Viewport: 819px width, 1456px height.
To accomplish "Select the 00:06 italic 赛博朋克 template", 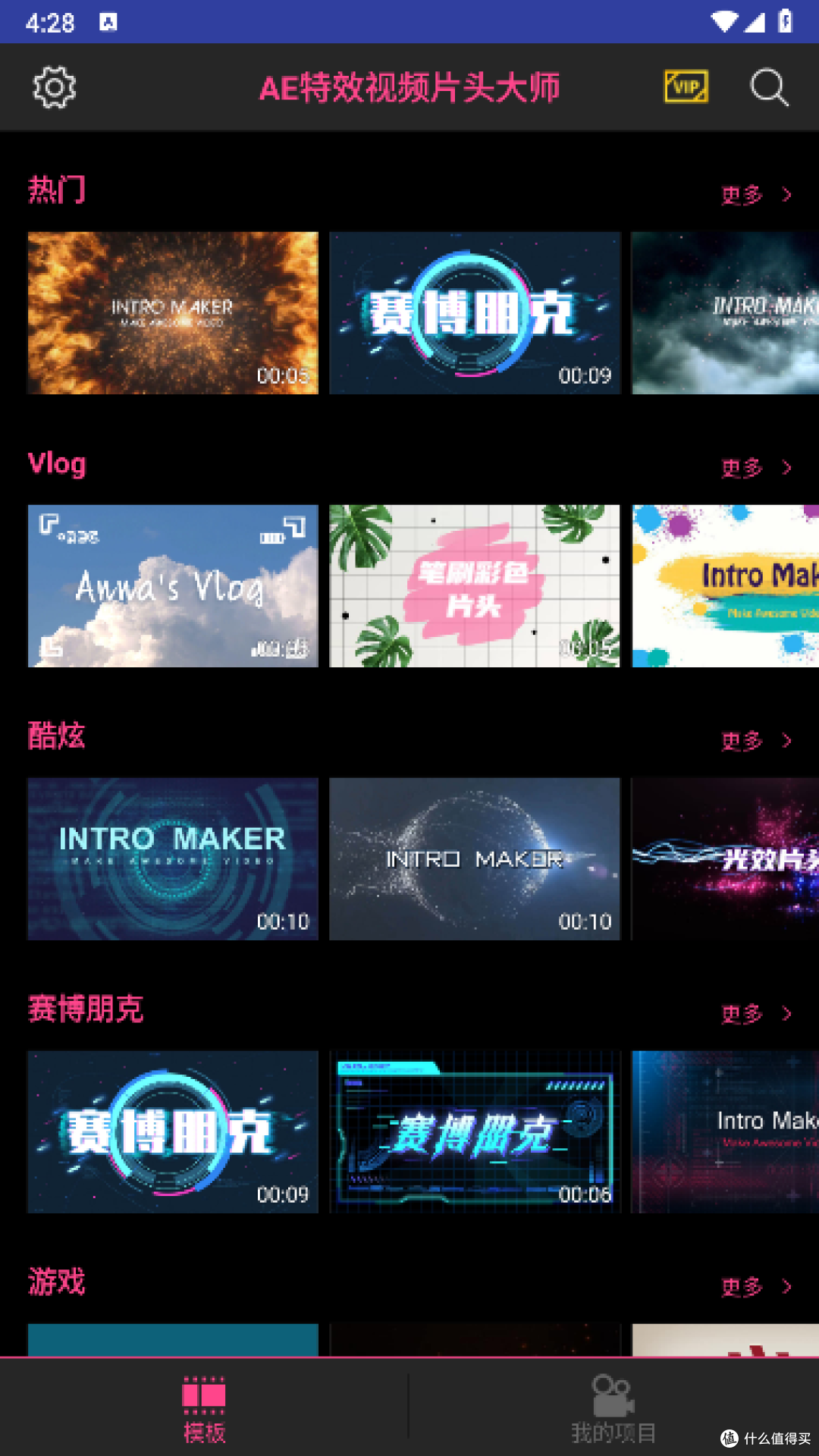I will pyautogui.click(x=475, y=1131).
